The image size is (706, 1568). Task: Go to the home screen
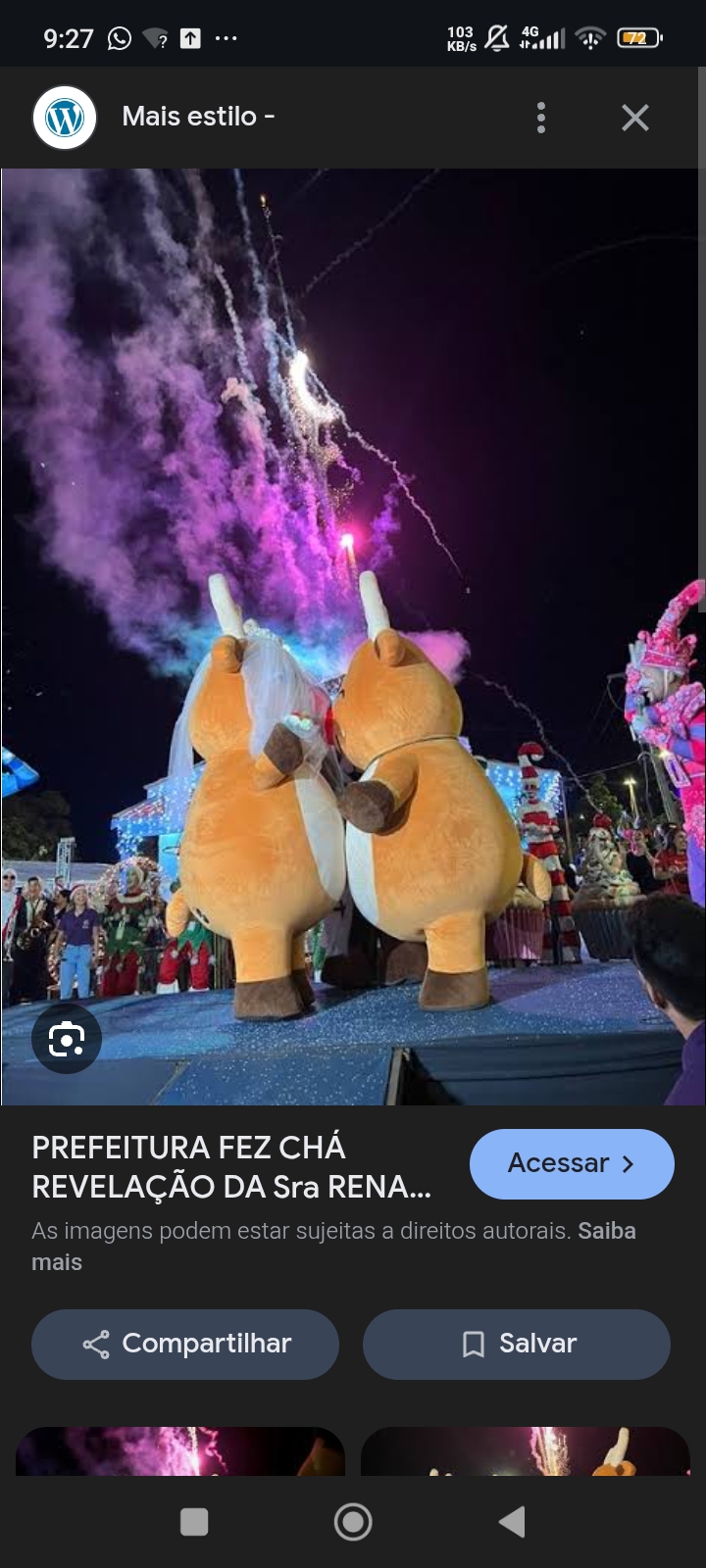pos(353,1522)
